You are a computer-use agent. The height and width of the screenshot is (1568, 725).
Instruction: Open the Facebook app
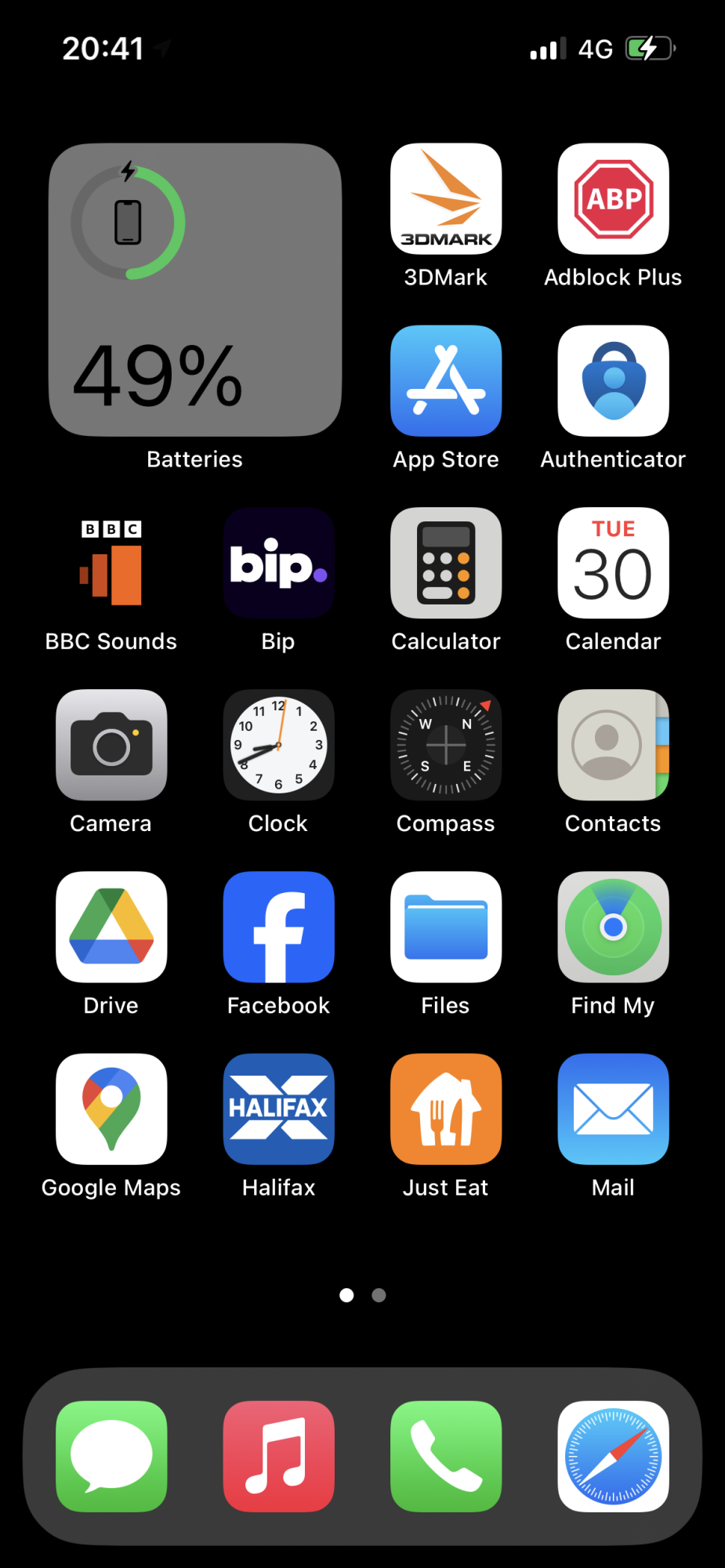278,927
